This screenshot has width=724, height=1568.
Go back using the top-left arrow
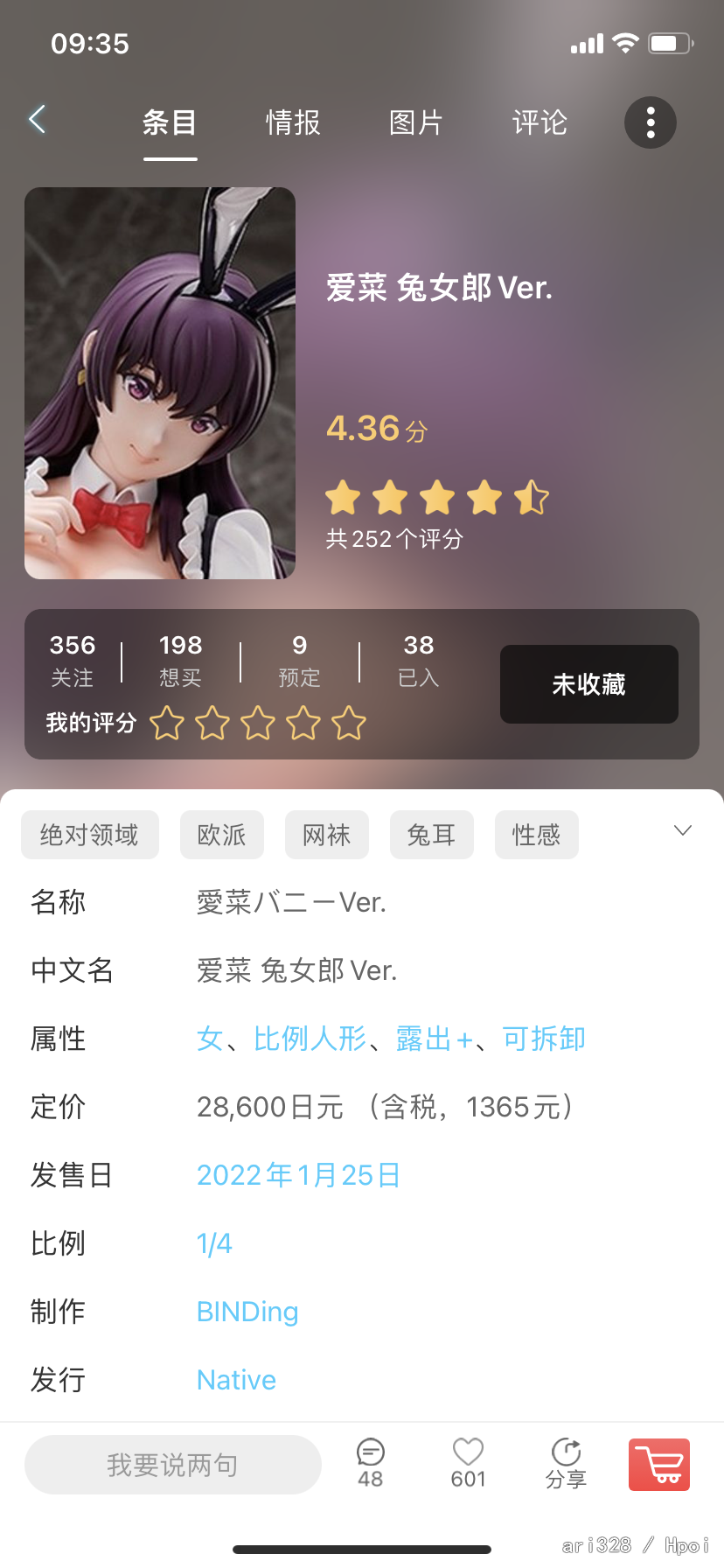[x=38, y=120]
